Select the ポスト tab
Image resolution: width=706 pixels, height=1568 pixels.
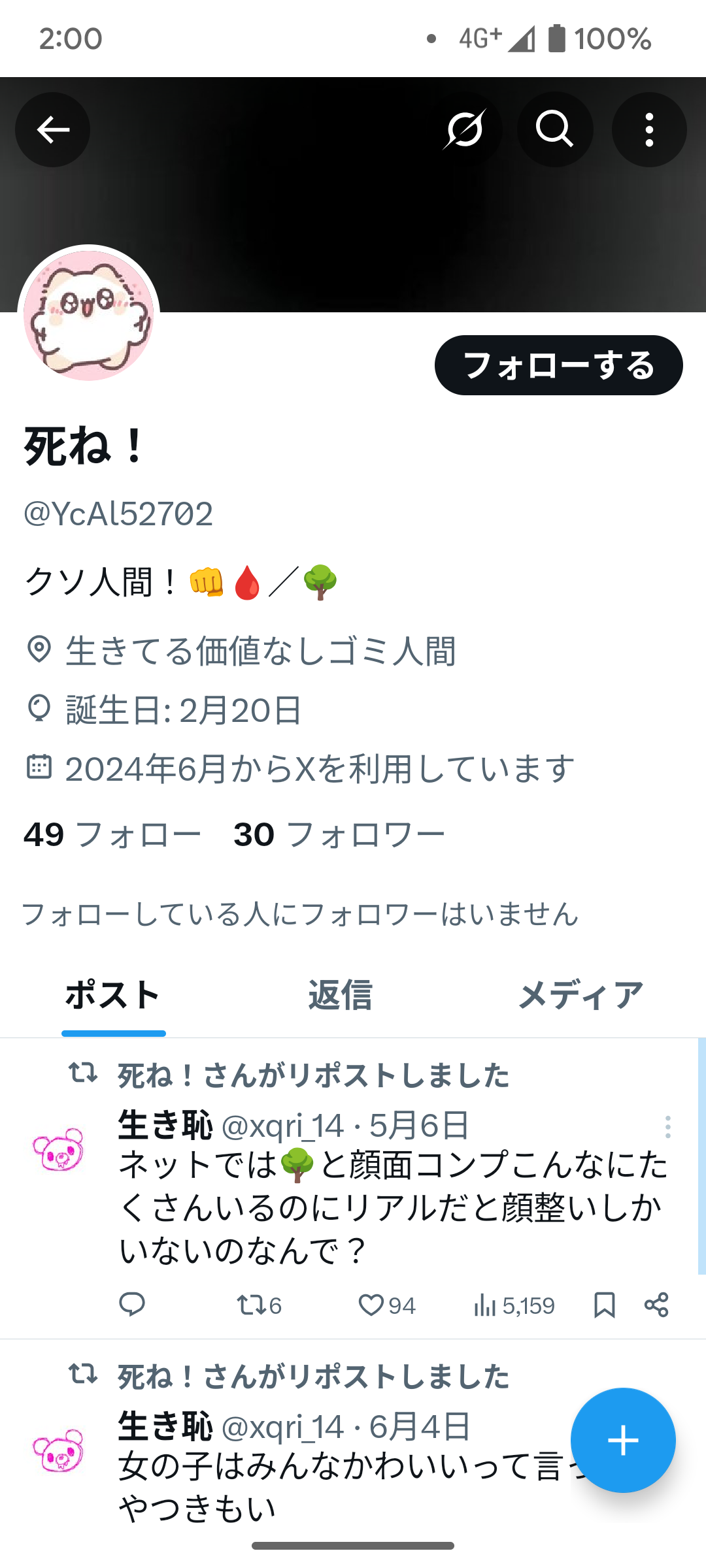(113, 996)
